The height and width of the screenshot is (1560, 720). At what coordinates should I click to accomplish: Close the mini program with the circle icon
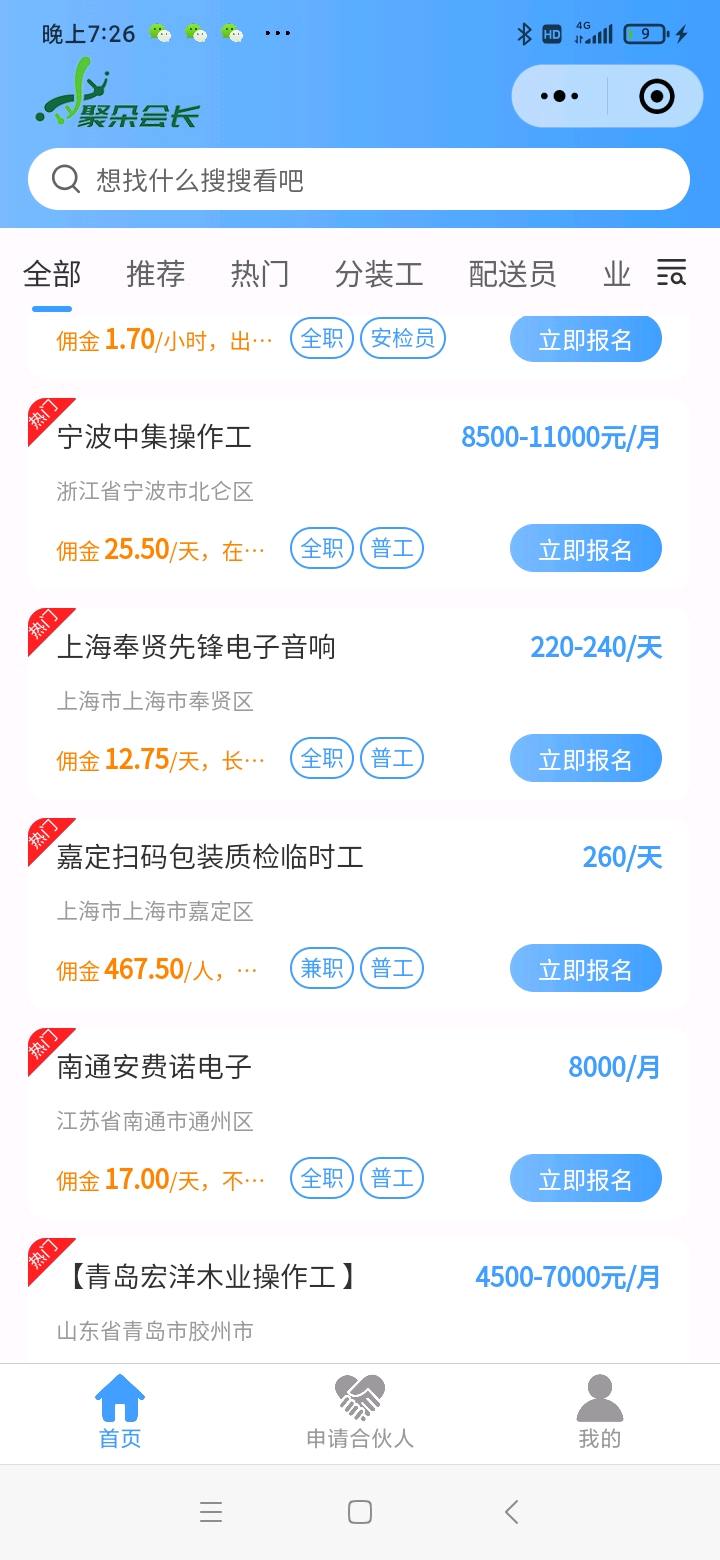656,96
